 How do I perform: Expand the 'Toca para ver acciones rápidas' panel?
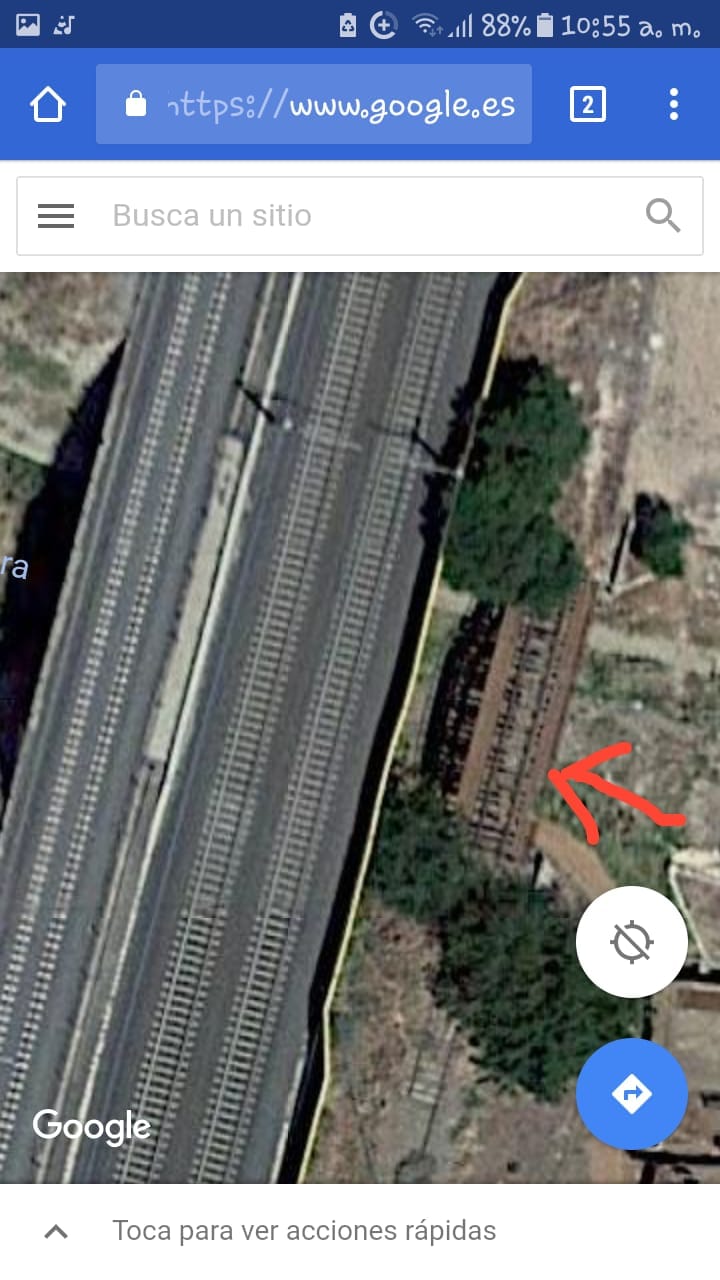coord(360,1232)
